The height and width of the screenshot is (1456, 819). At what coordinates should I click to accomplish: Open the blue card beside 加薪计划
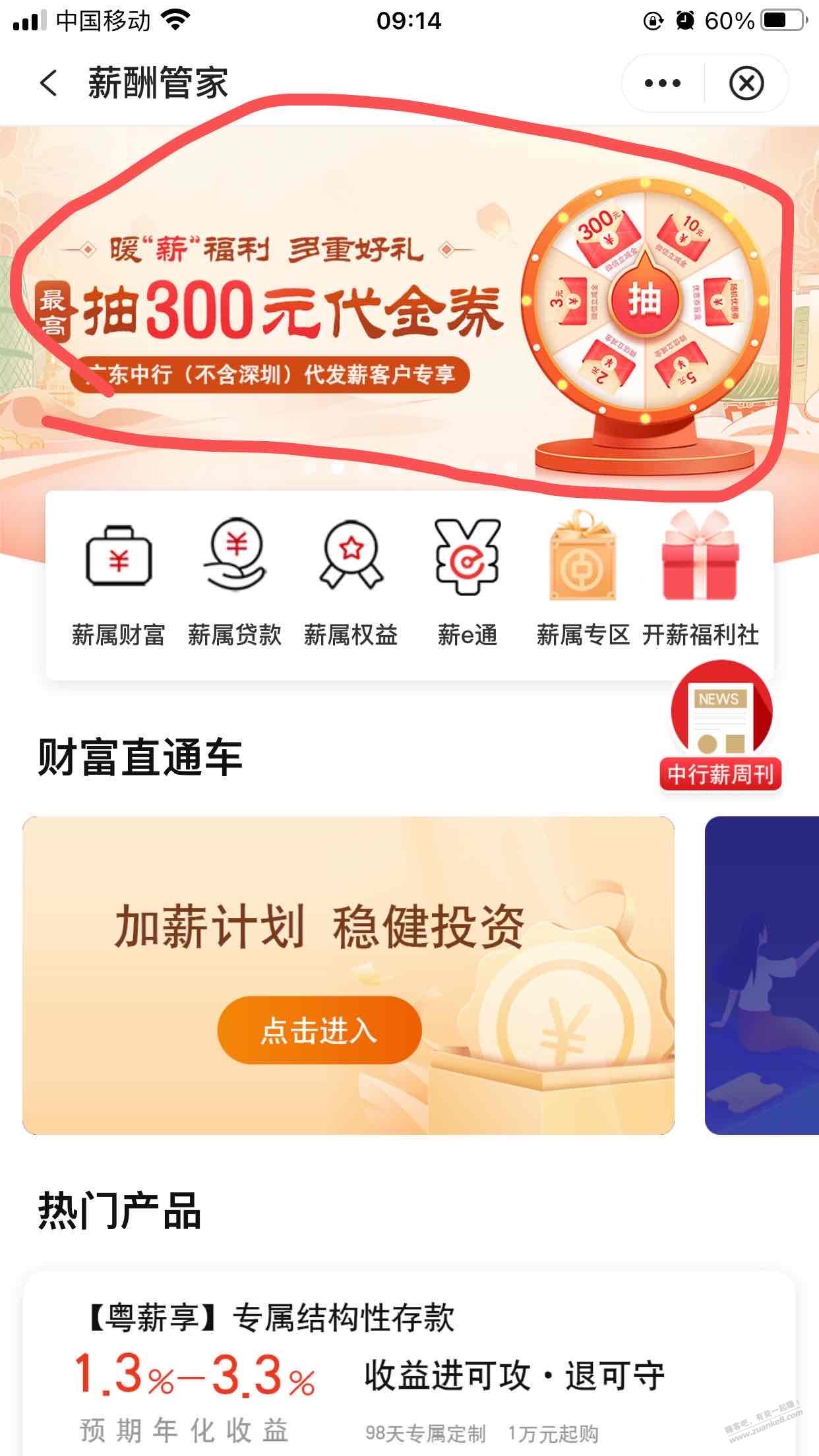pos(762,975)
